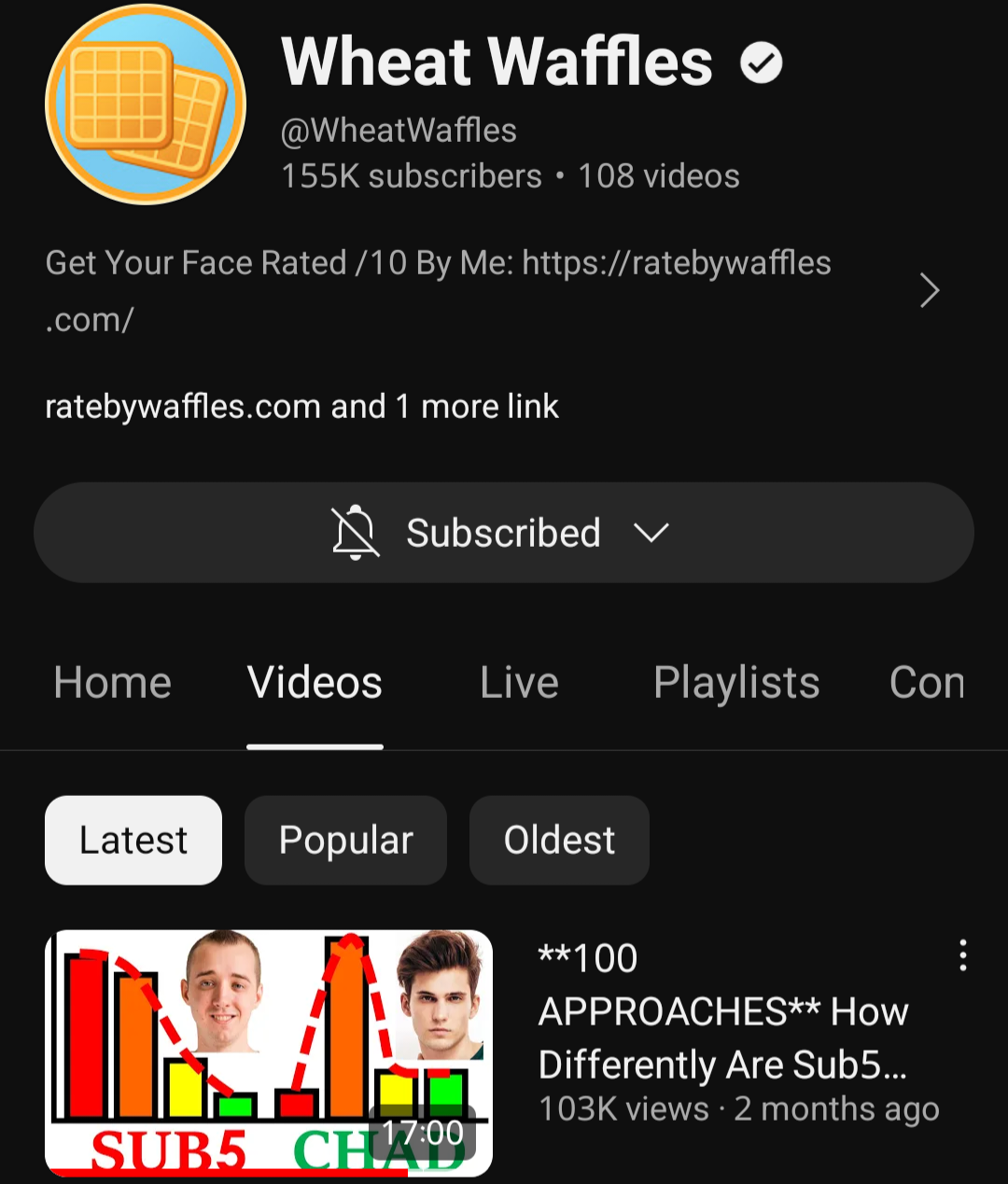Expand the channel description chevron

[930, 290]
